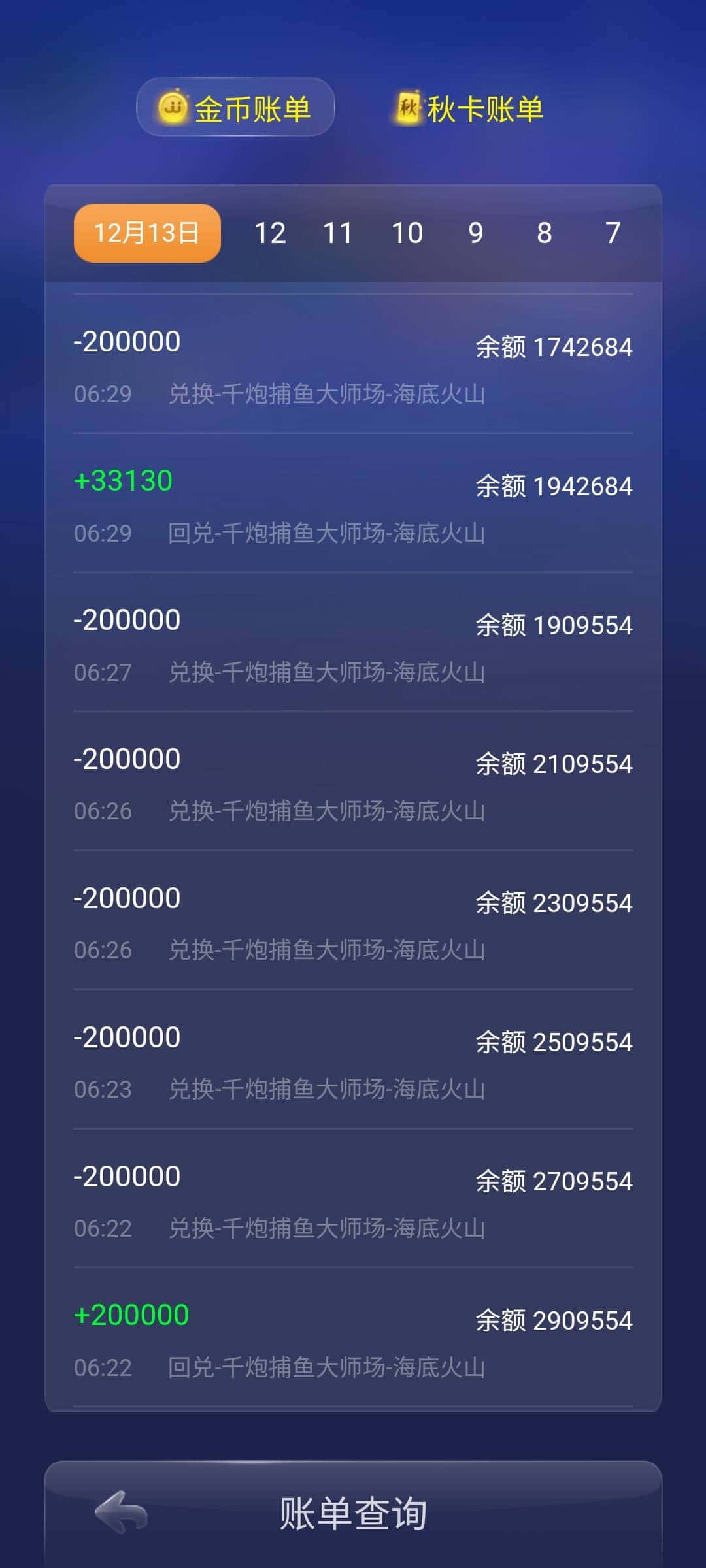Click the 06:29 兑换 record showing -200000
The image size is (706, 1568).
[x=353, y=365]
